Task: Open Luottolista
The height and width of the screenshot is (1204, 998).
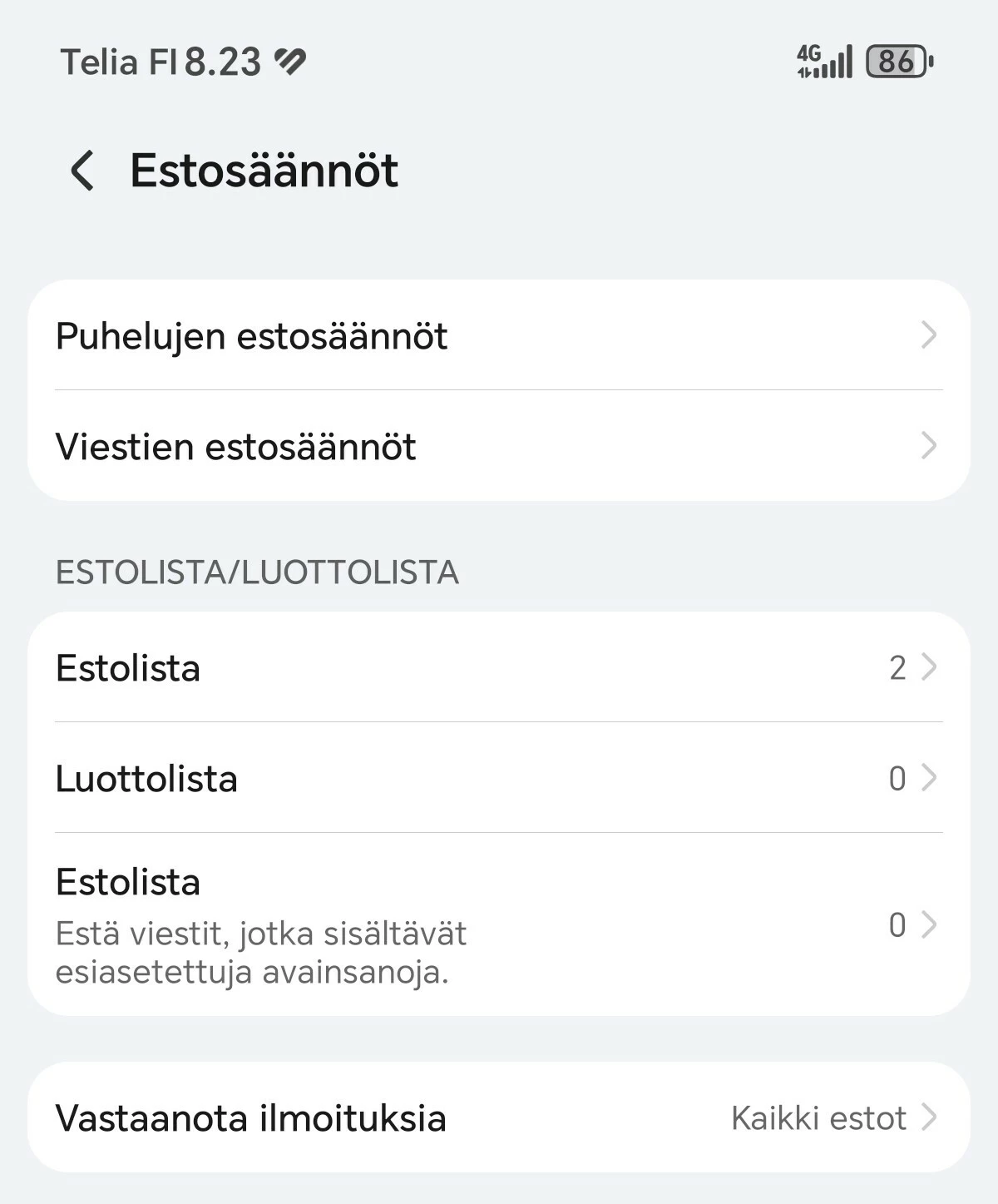Action: [x=499, y=778]
